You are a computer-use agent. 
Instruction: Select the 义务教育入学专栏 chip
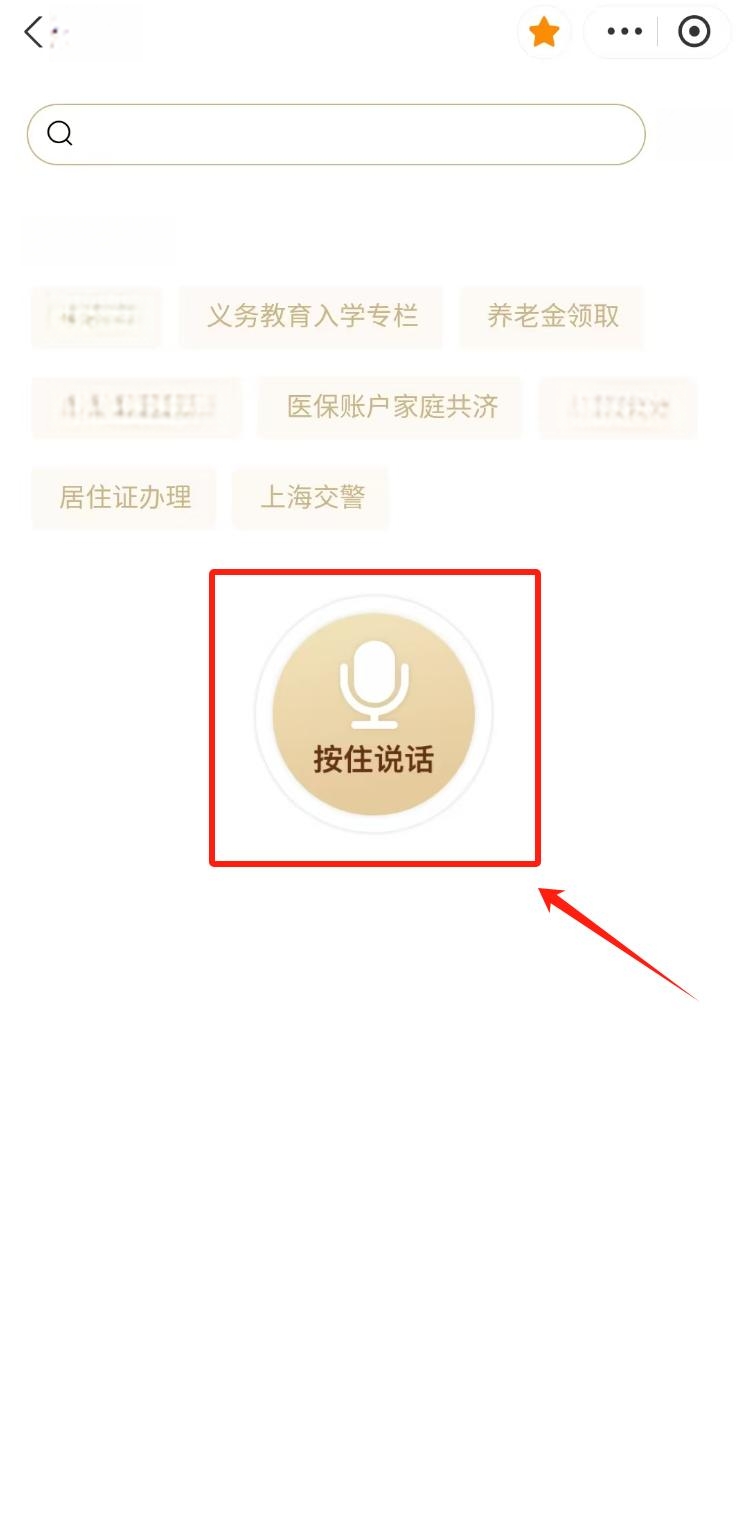click(311, 317)
